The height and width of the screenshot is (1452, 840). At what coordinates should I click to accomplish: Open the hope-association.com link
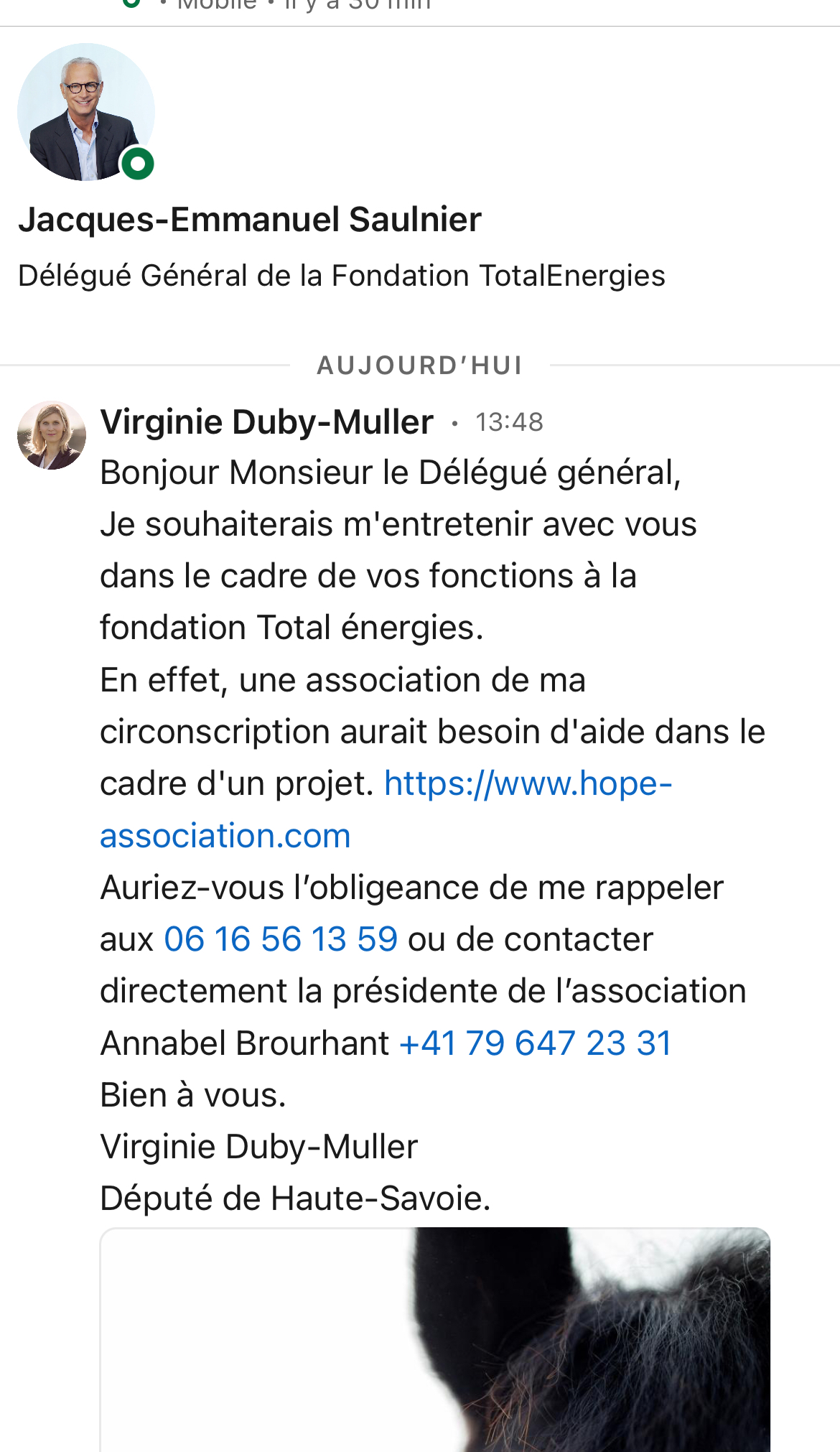[386, 809]
